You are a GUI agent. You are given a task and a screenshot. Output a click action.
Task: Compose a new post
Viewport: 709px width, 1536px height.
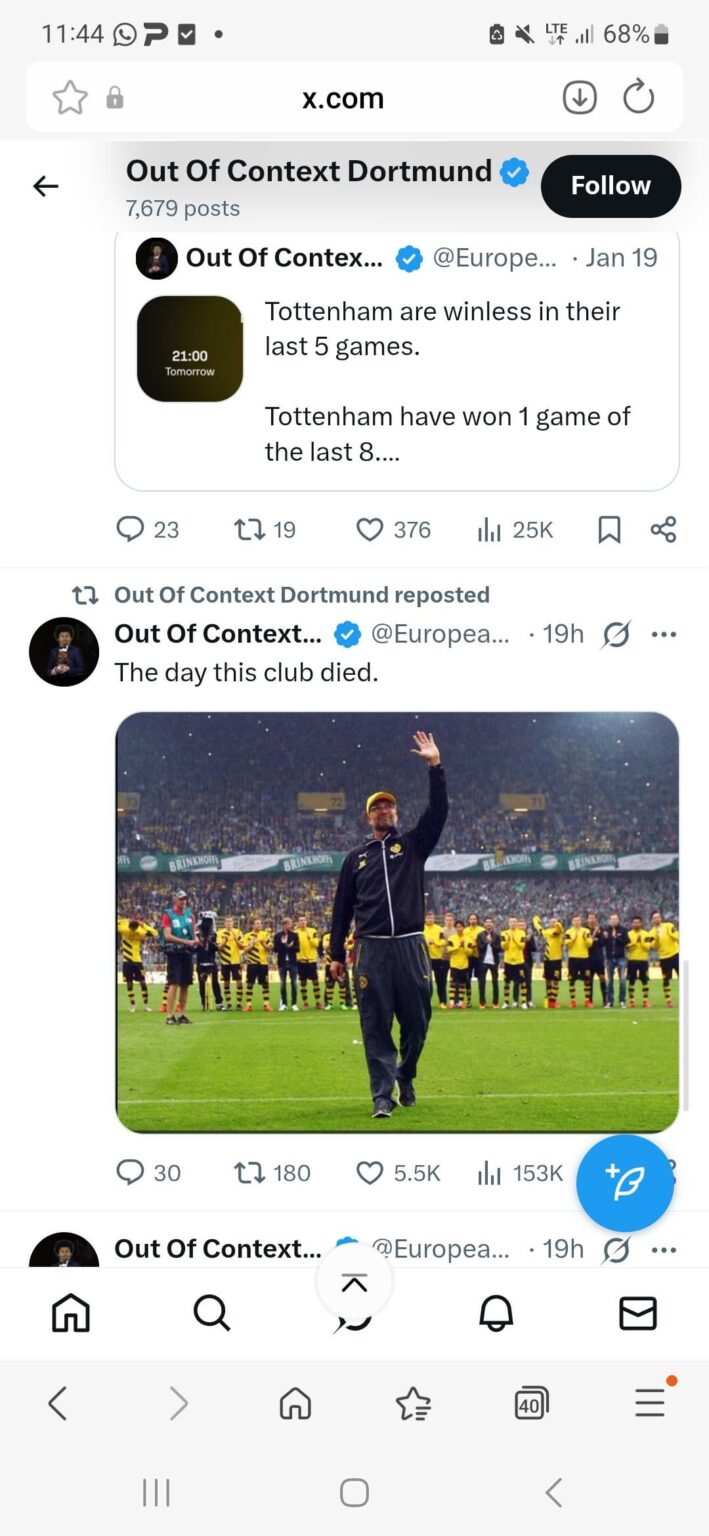point(625,1183)
